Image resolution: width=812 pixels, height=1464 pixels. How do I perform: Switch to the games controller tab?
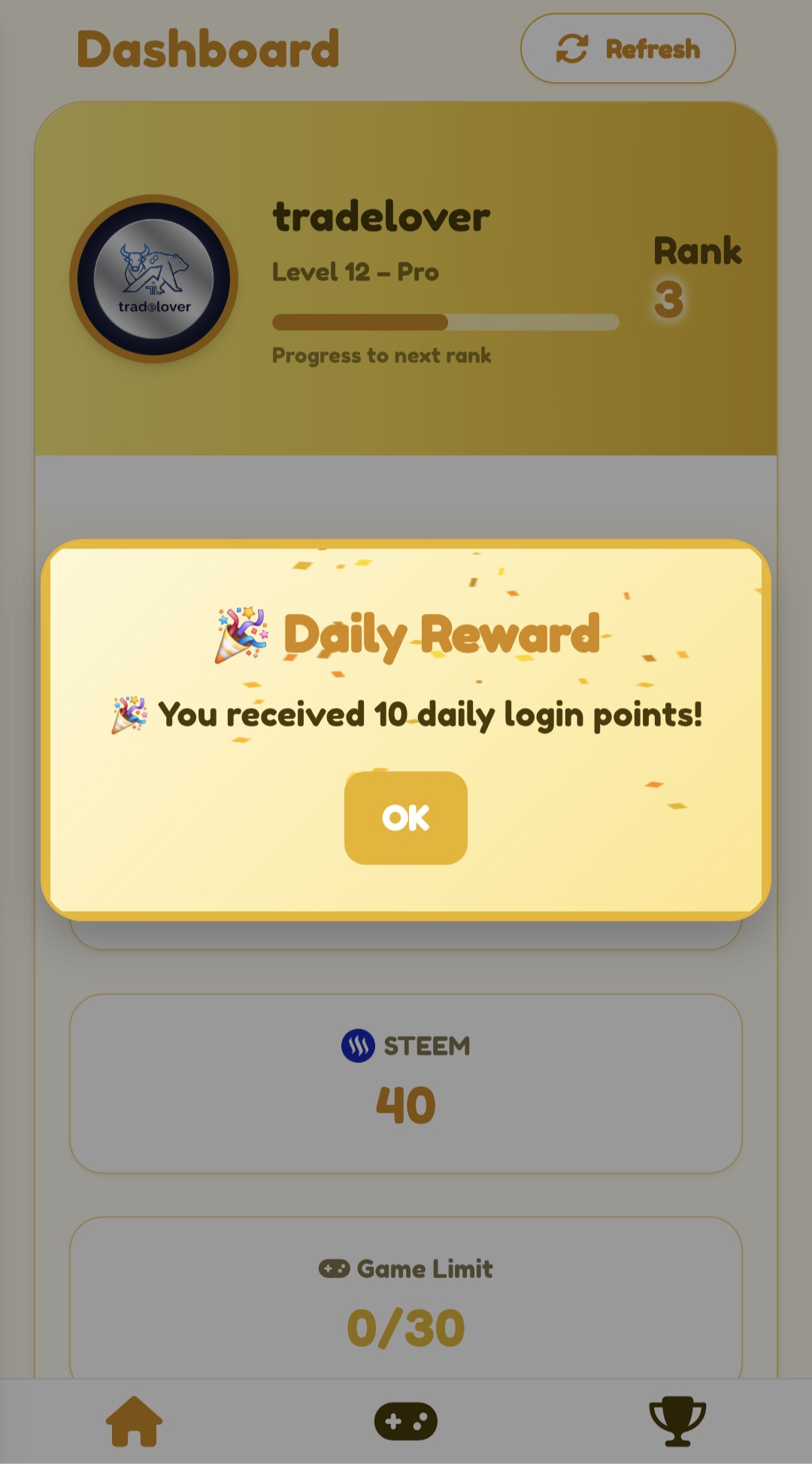coord(406,1421)
